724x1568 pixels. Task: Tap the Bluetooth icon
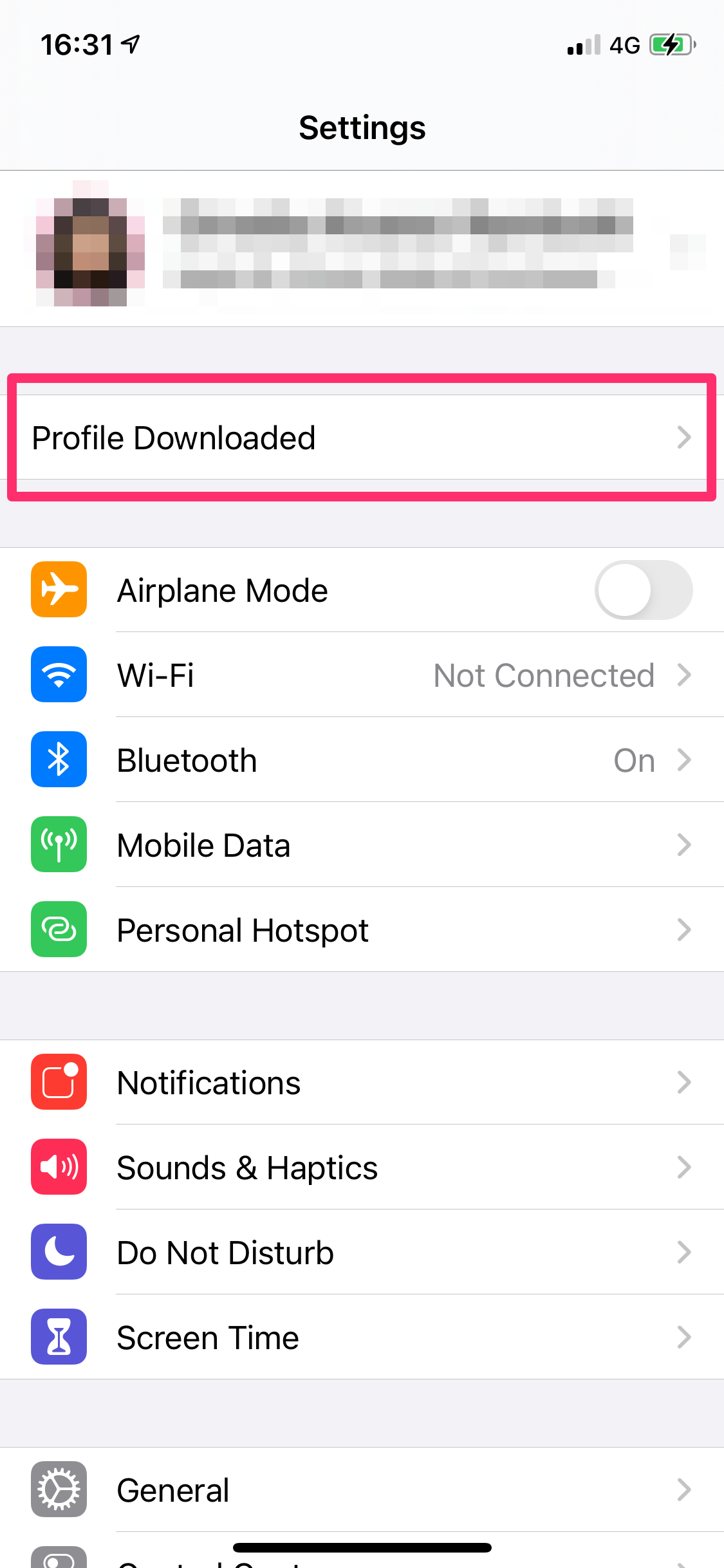click(59, 760)
